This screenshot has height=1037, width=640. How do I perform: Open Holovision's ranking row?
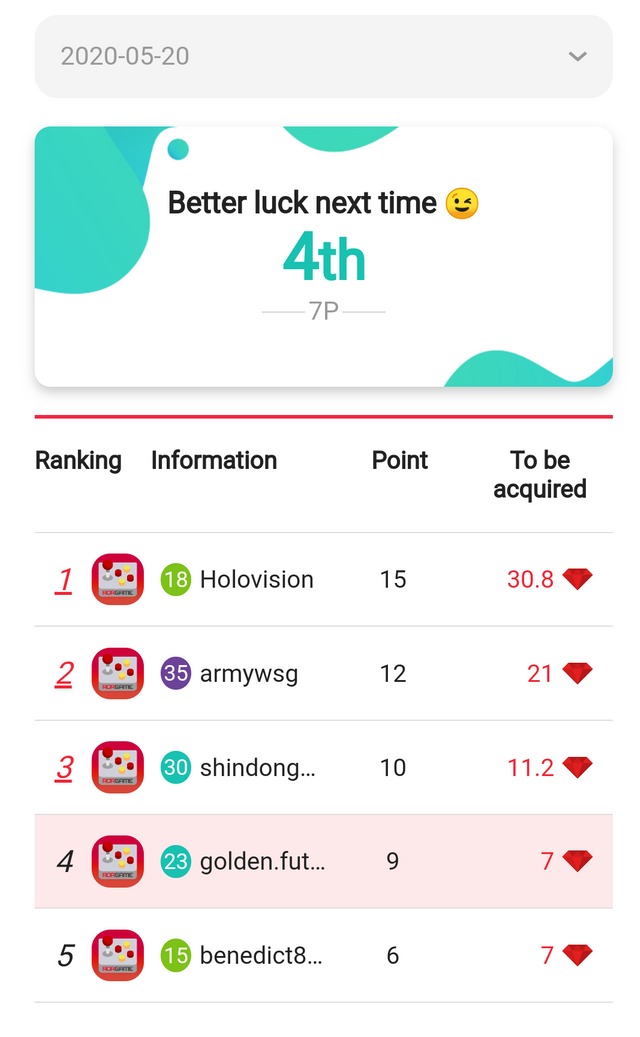(x=256, y=580)
